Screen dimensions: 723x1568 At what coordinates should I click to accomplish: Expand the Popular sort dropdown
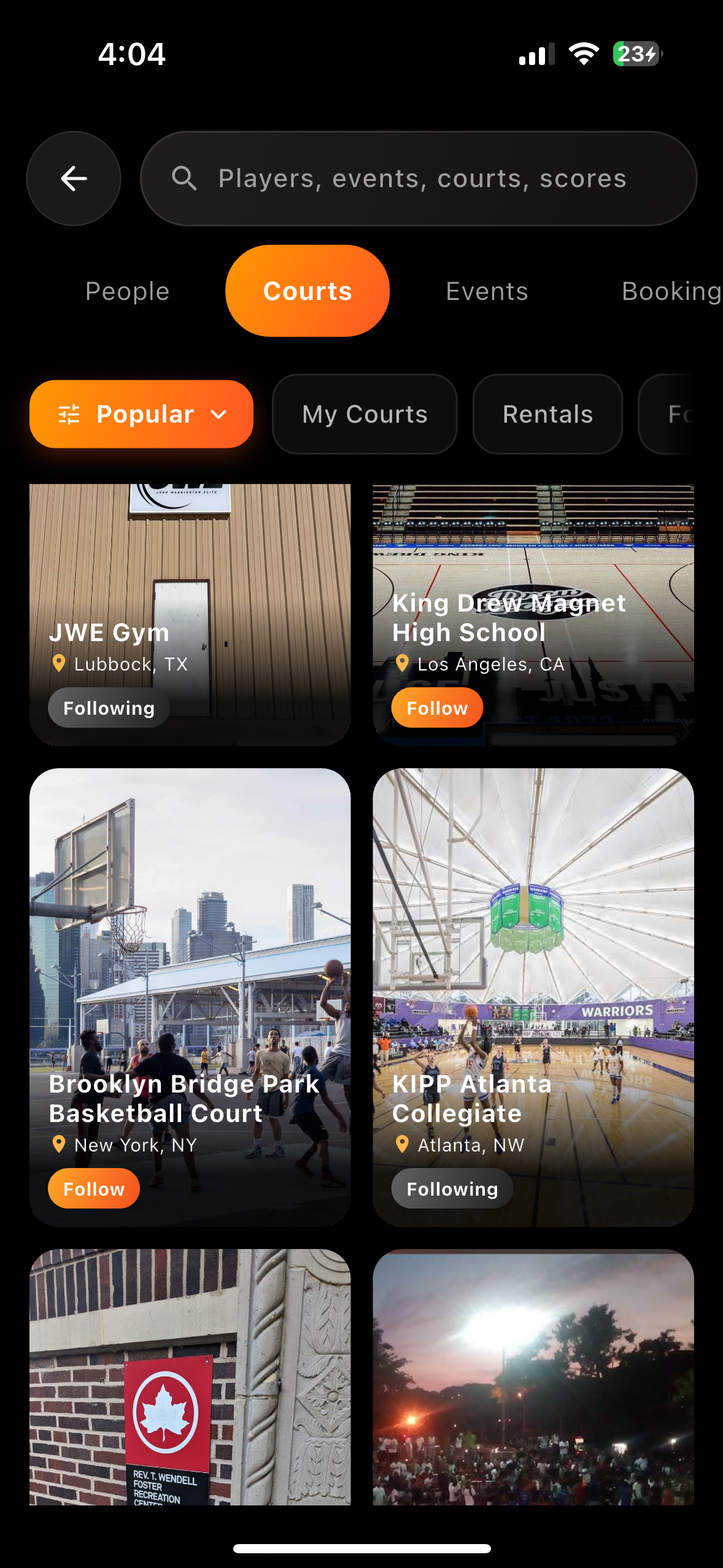pos(141,414)
